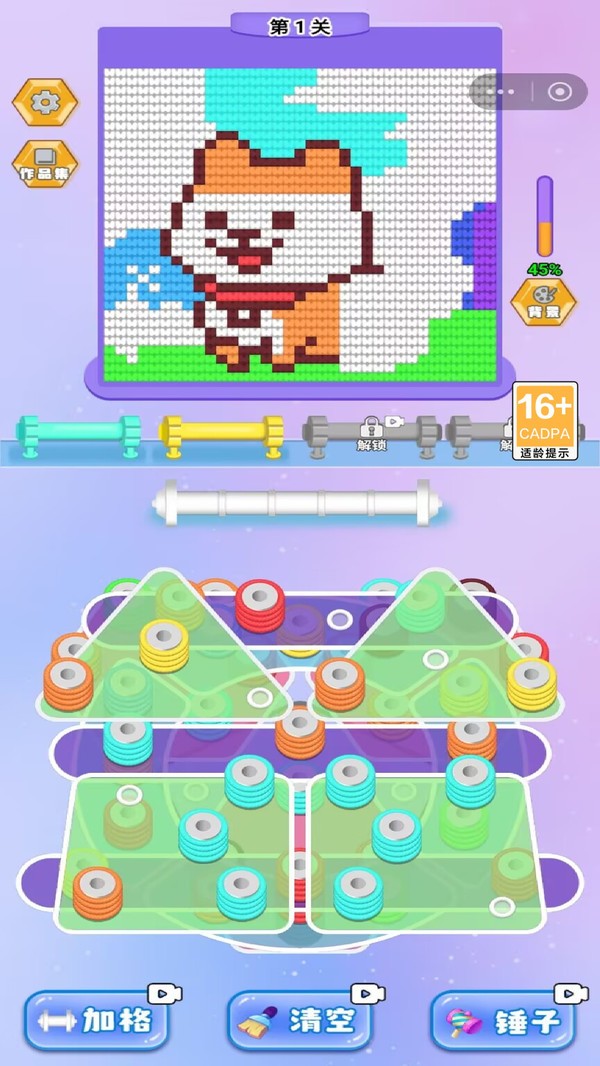This screenshot has width=600, height=1066.
Task: Use the 锤子 hammer tool
Action: [503, 1020]
